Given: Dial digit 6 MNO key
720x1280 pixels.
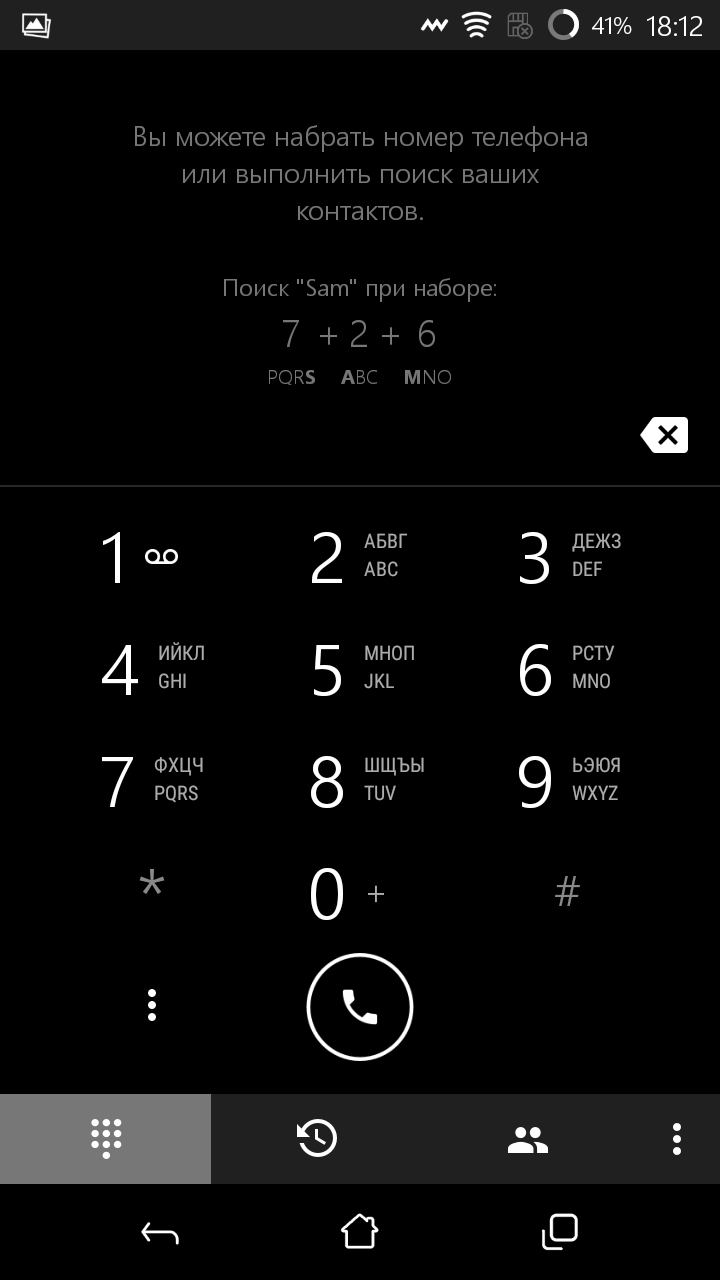Looking at the screenshot, I should click(x=568, y=668).
